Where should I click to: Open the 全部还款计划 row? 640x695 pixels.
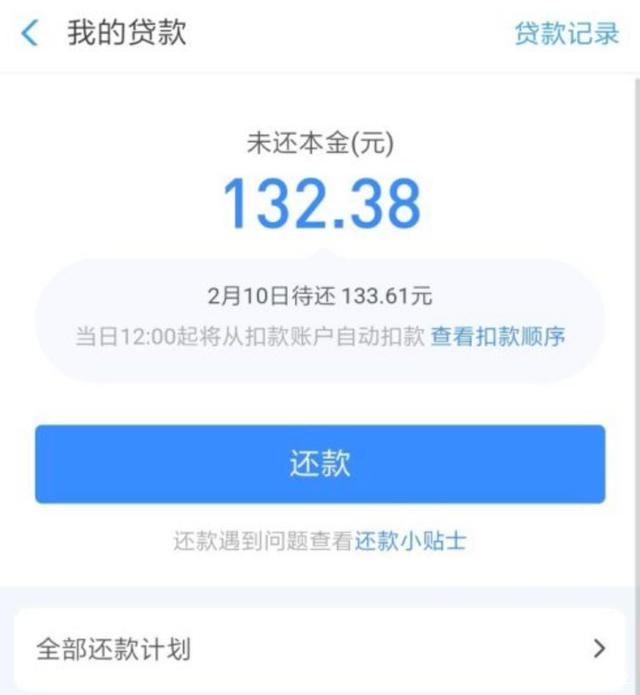[x=320, y=649]
